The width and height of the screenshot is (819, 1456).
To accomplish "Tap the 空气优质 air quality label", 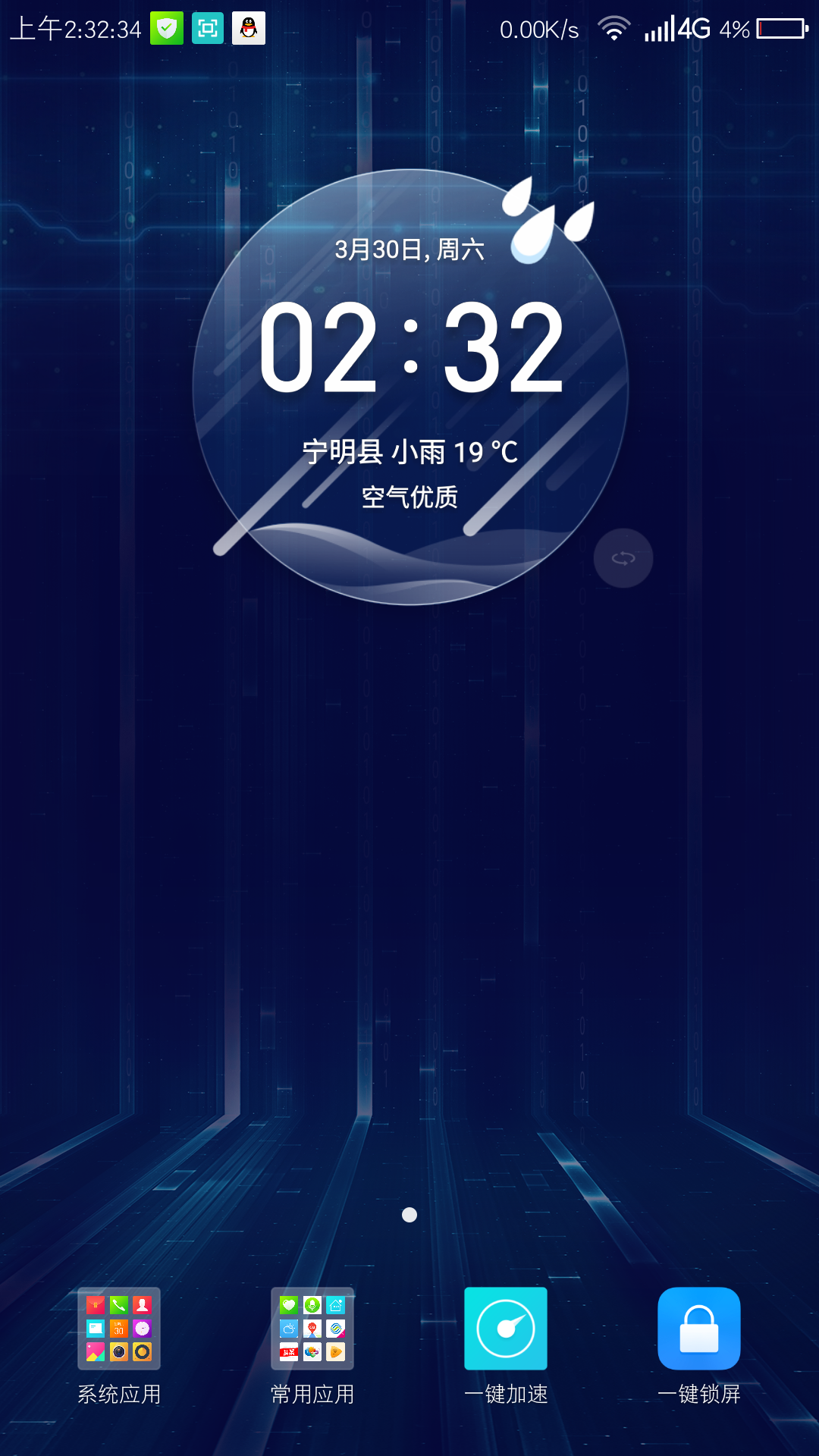I will coord(410,497).
